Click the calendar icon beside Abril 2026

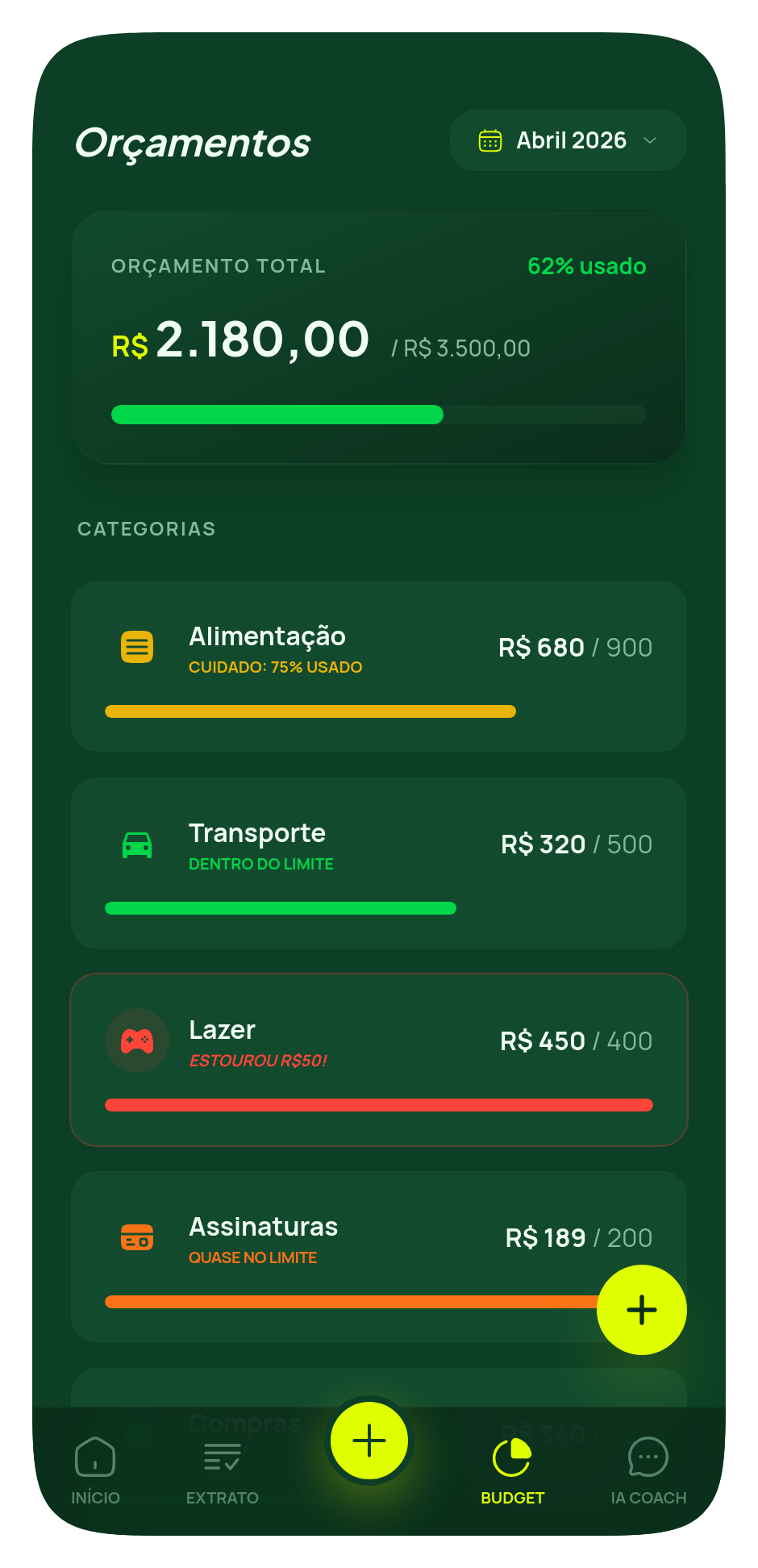(489, 140)
